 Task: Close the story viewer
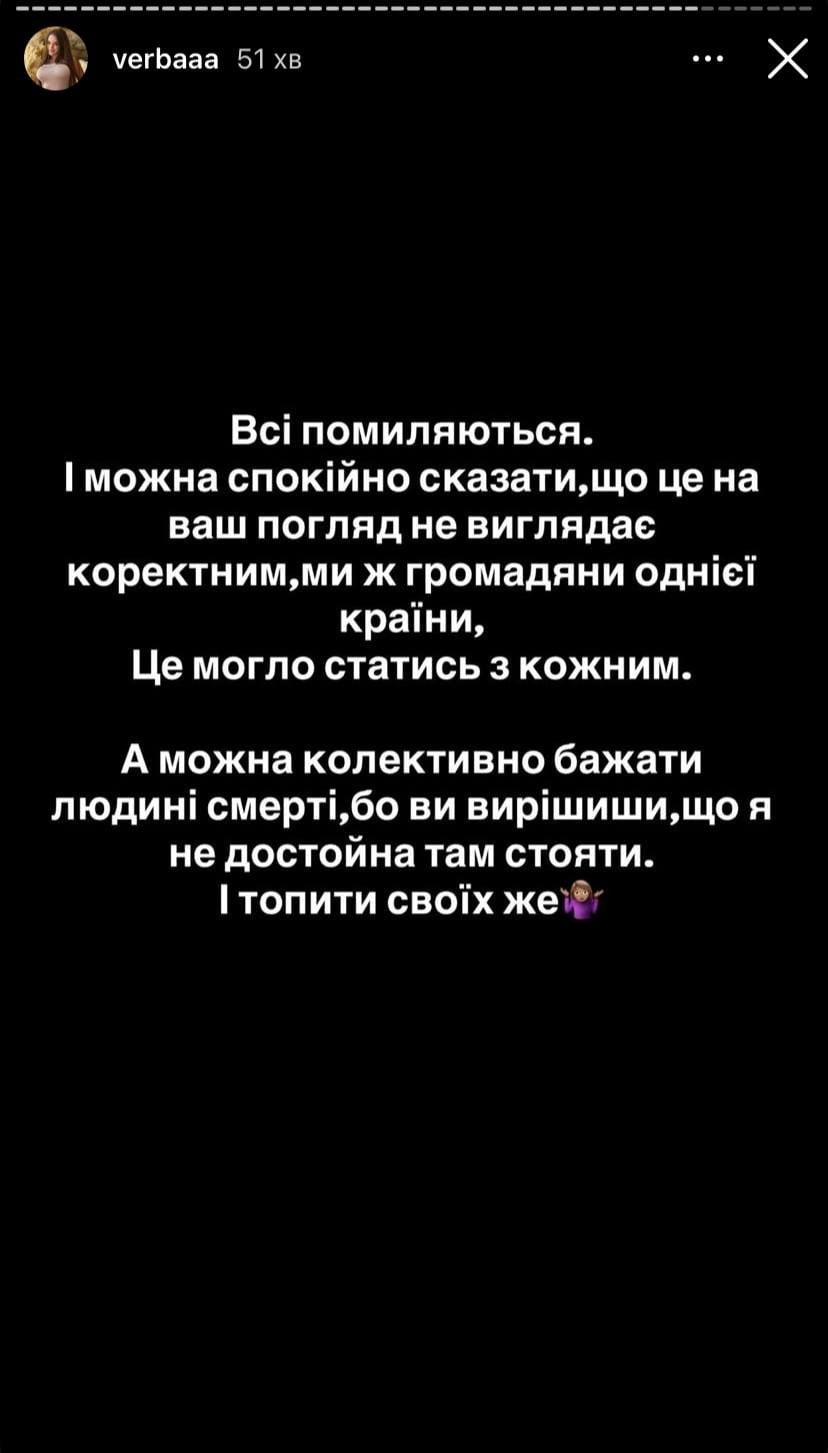[x=787, y=60]
